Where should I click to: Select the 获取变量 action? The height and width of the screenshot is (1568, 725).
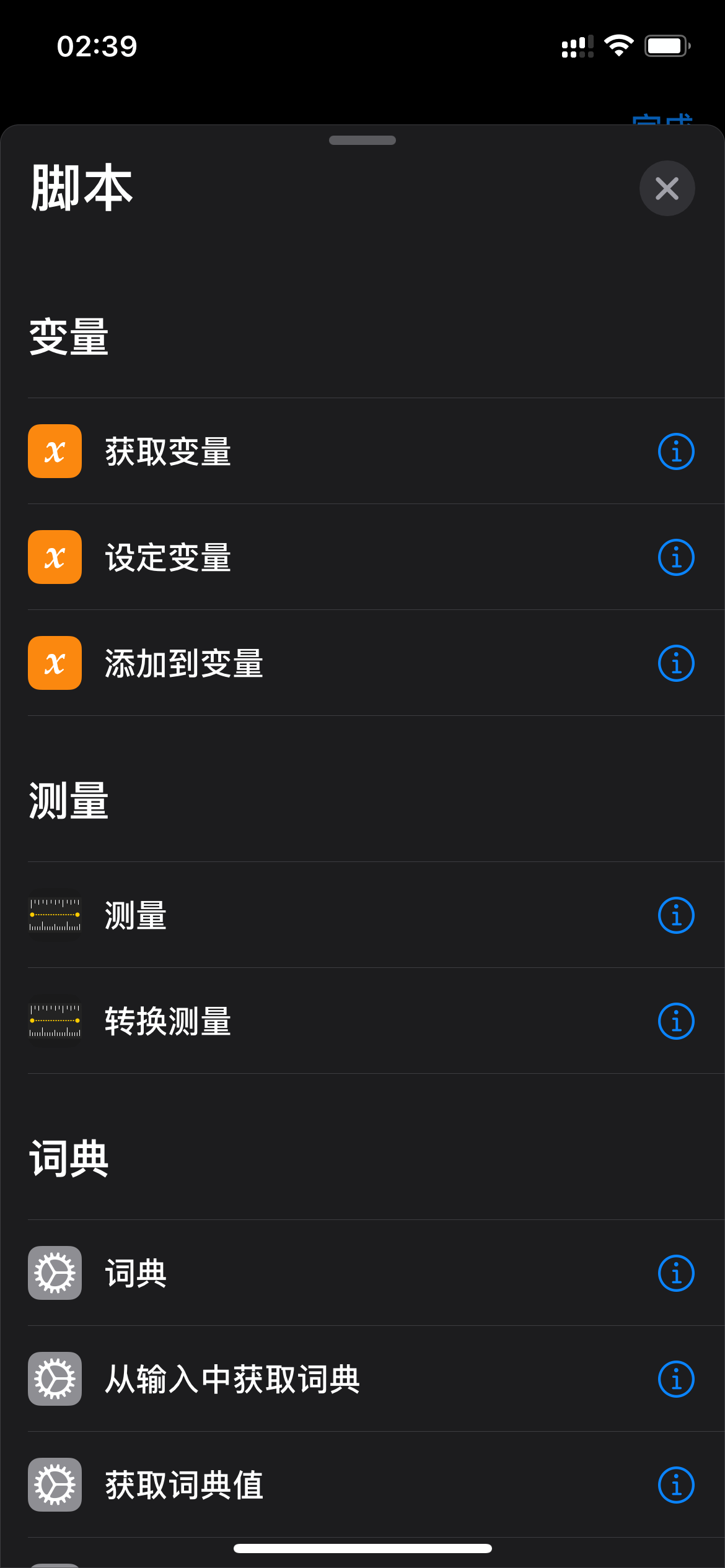coord(167,451)
